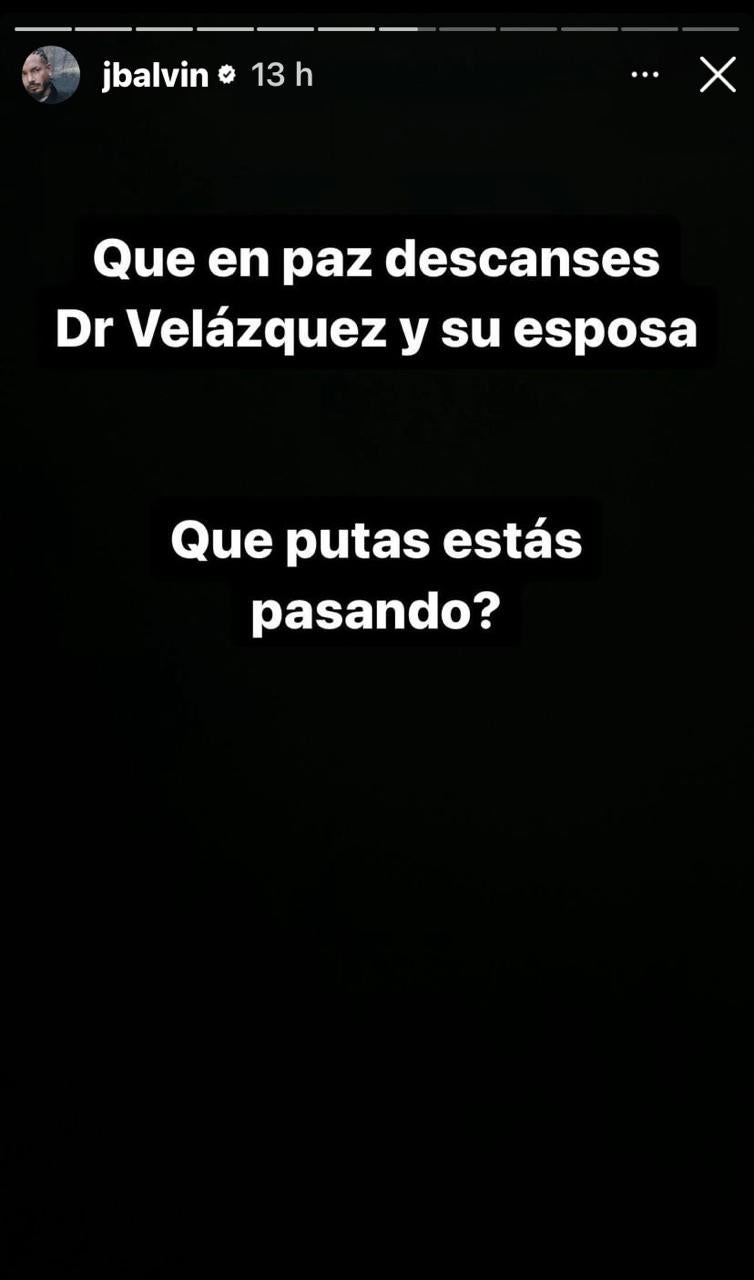The image size is (754, 1280).
Task: Click the verified badge next to jbalvin
Action: click(227, 72)
